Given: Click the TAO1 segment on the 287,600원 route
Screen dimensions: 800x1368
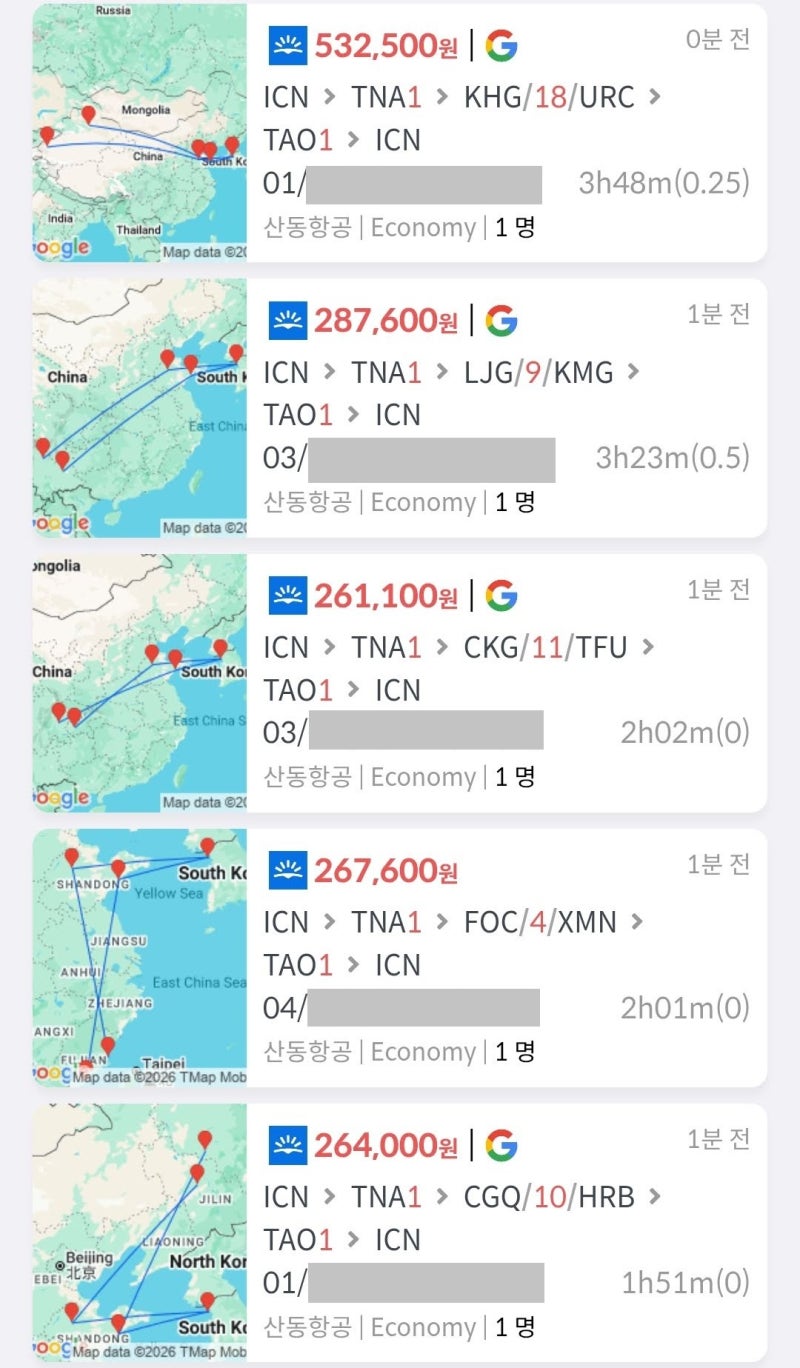Looking at the screenshot, I should 298,414.
